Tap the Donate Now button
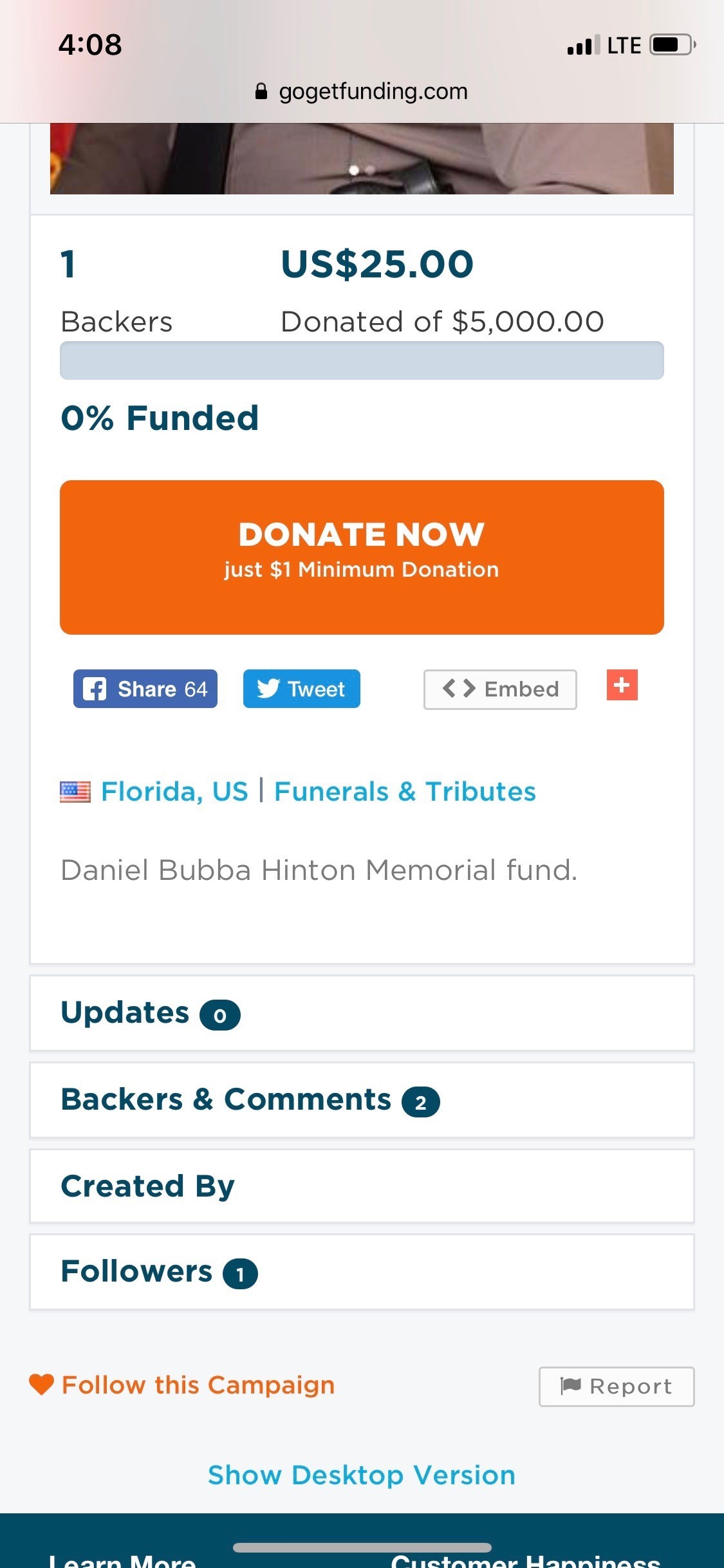Screen dimensions: 724x1568 point(362,557)
